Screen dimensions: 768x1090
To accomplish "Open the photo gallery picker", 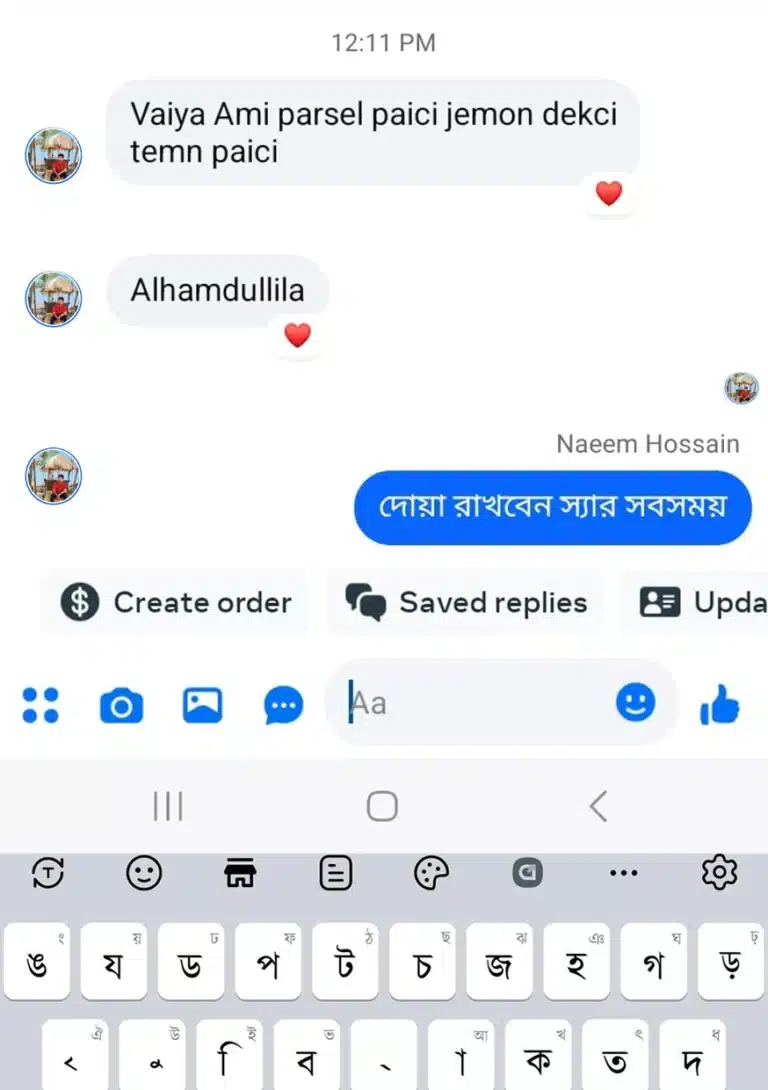I will (202, 705).
